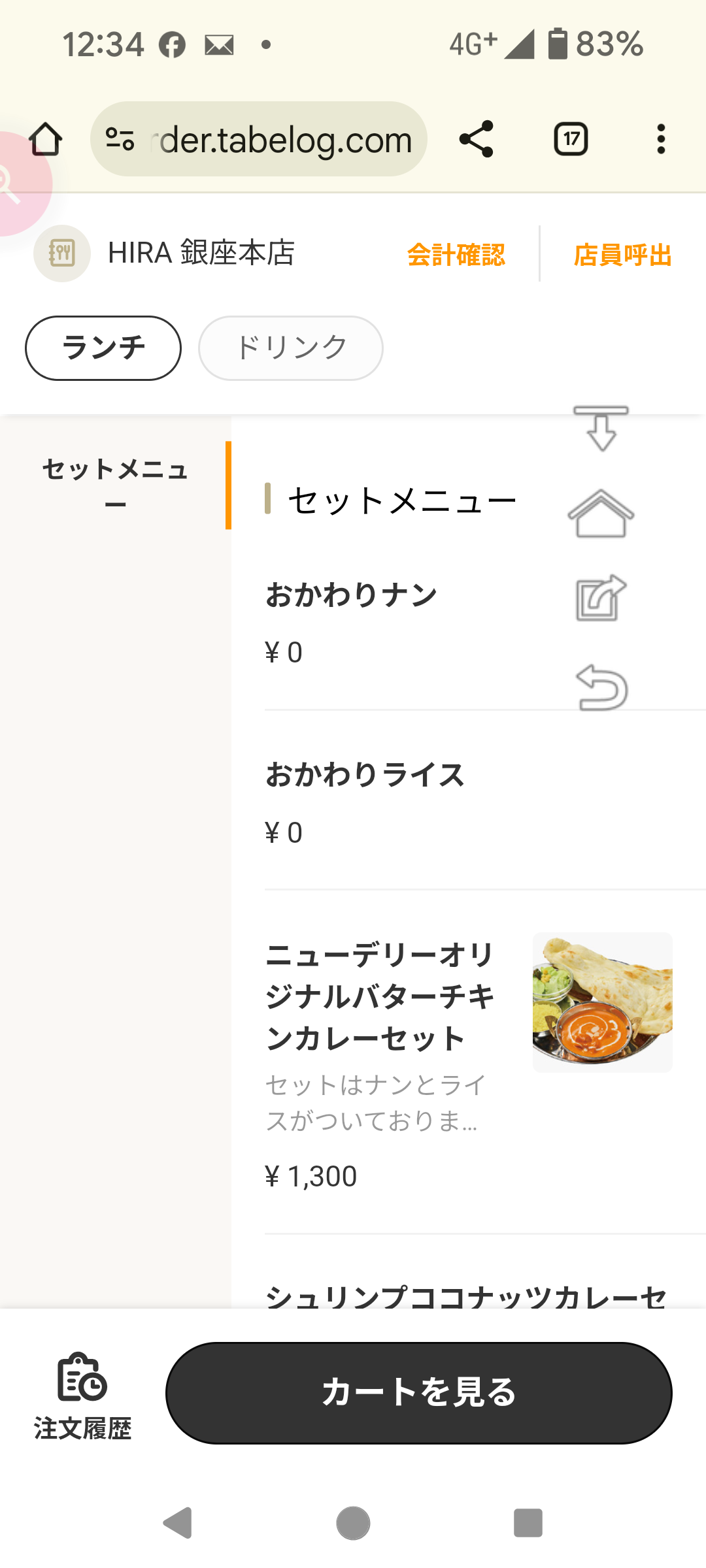The image size is (706, 1568).
Task: Open the browser home page
Action: tap(45, 139)
